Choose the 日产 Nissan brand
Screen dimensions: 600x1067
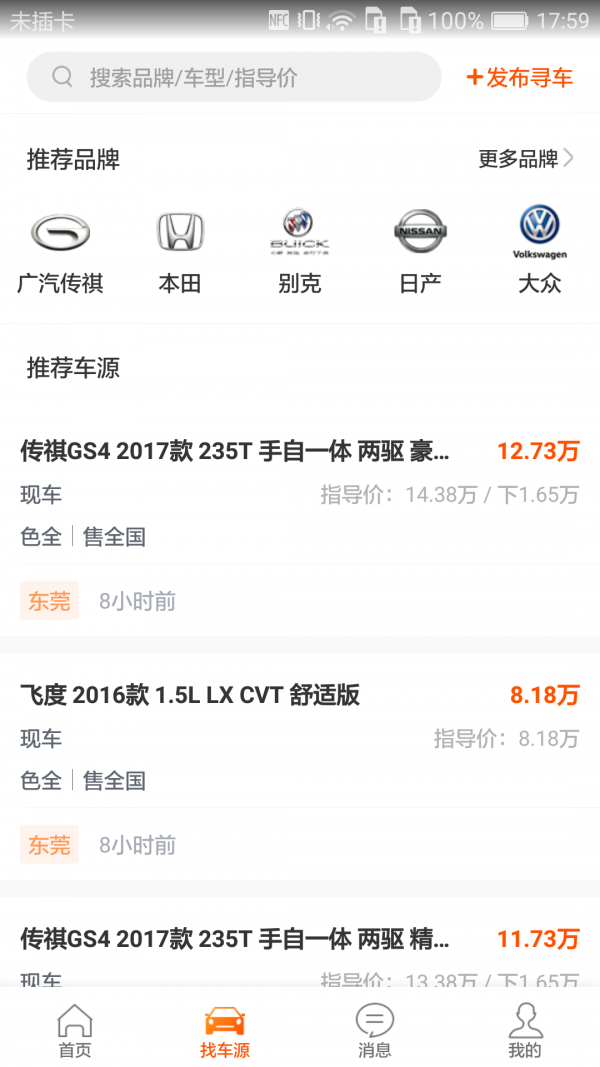pyautogui.click(x=420, y=251)
